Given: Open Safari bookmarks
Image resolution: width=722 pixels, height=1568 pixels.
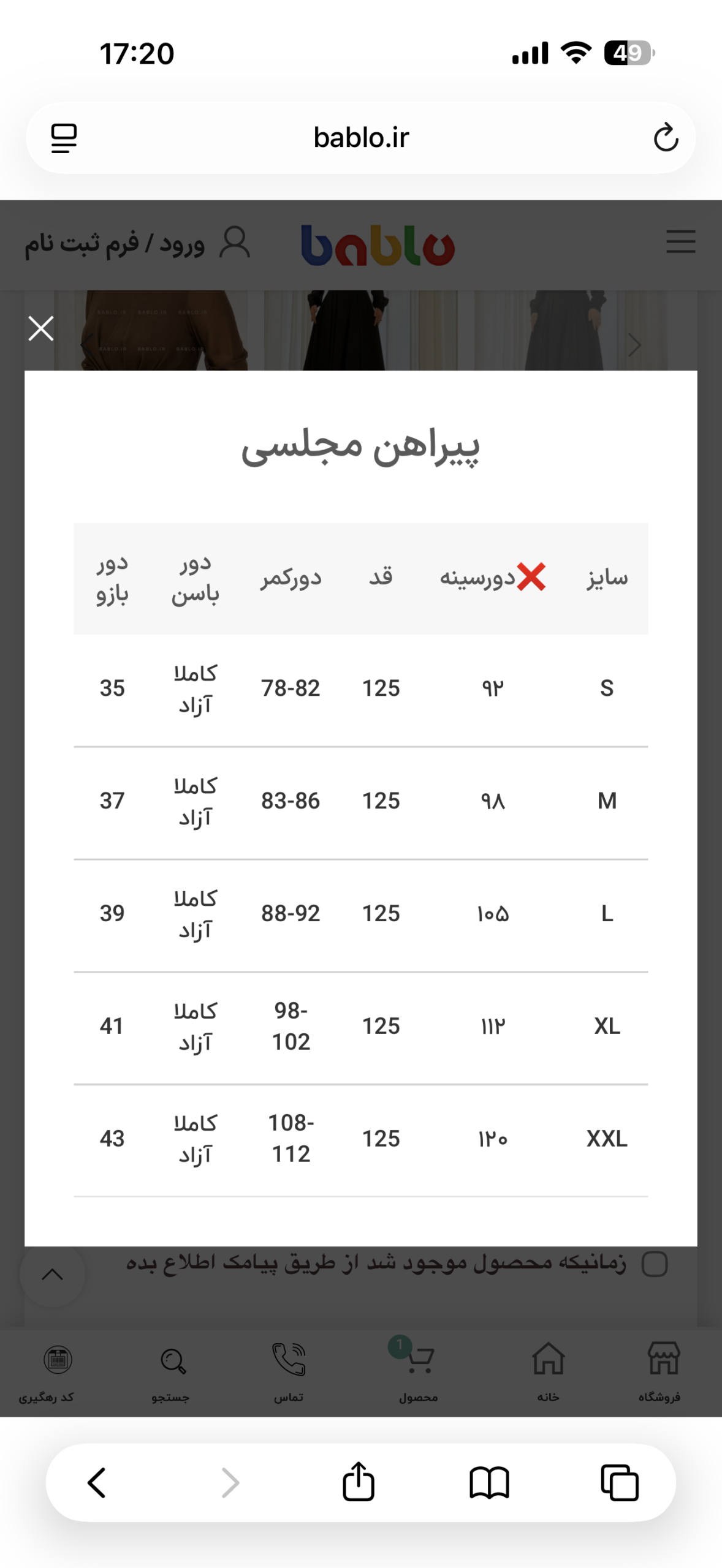Looking at the screenshot, I should point(489,1483).
